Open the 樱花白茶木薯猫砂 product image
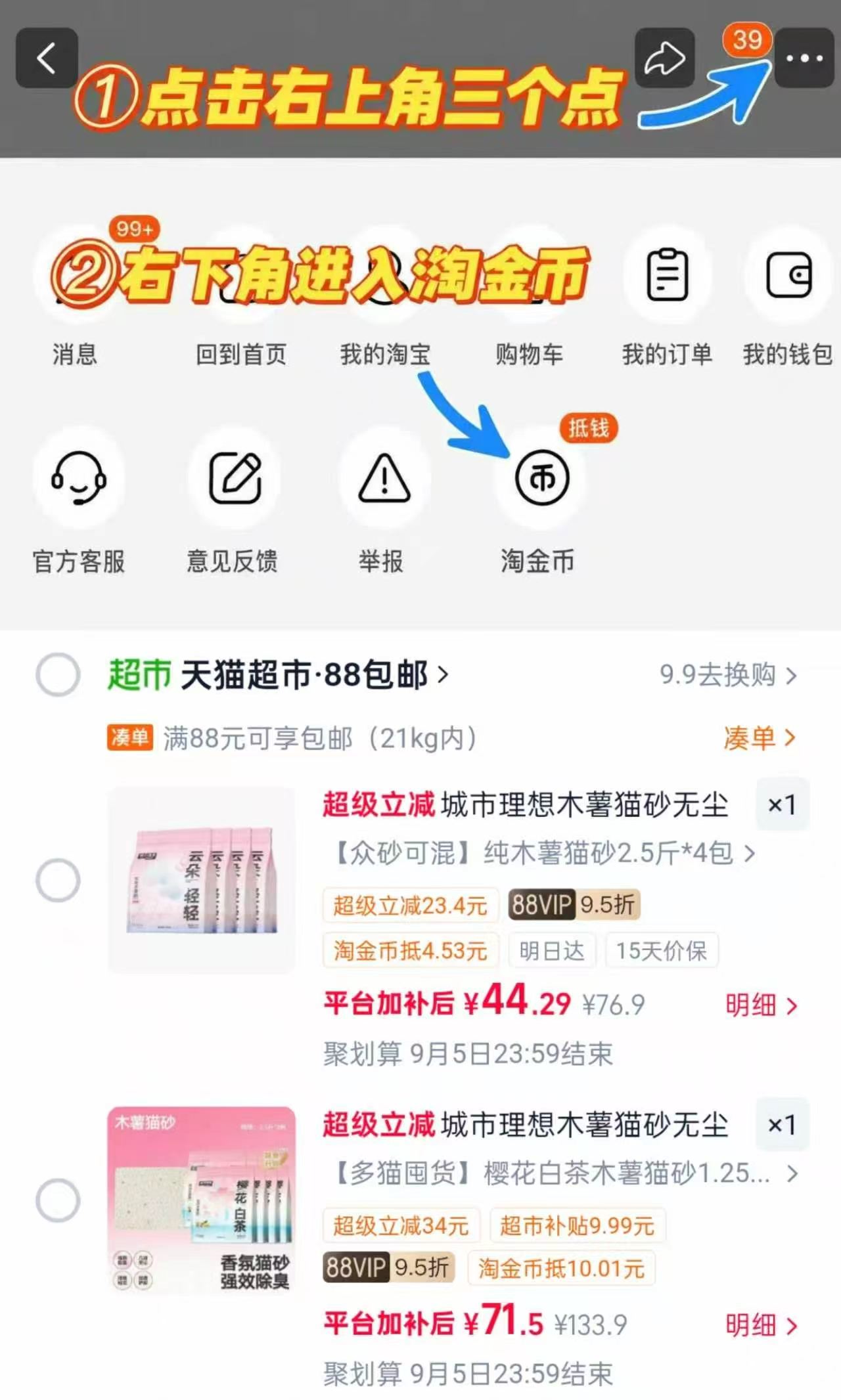 click(x=202, y=1200)
